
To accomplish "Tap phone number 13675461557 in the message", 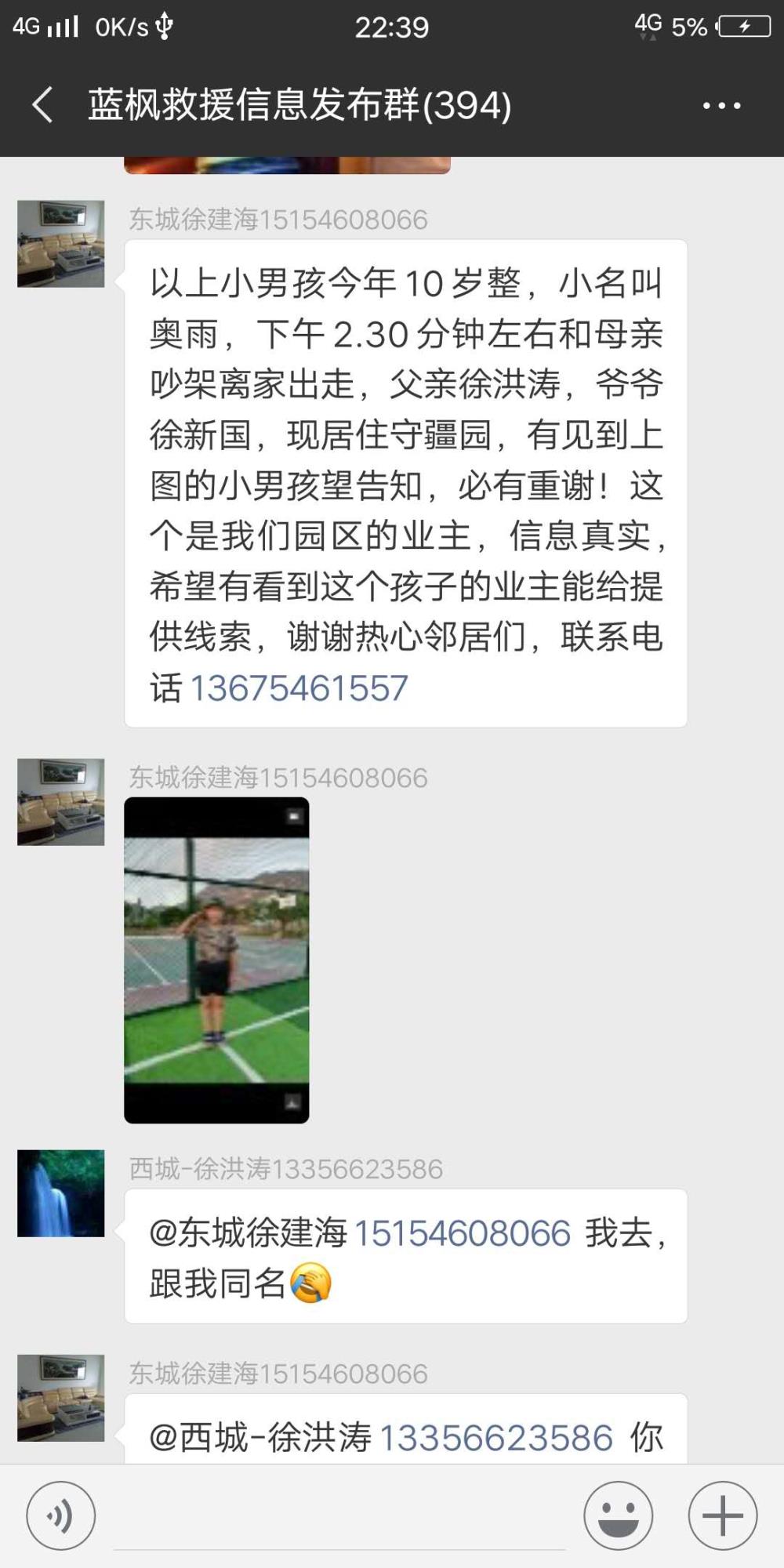I will pos(299,688).
